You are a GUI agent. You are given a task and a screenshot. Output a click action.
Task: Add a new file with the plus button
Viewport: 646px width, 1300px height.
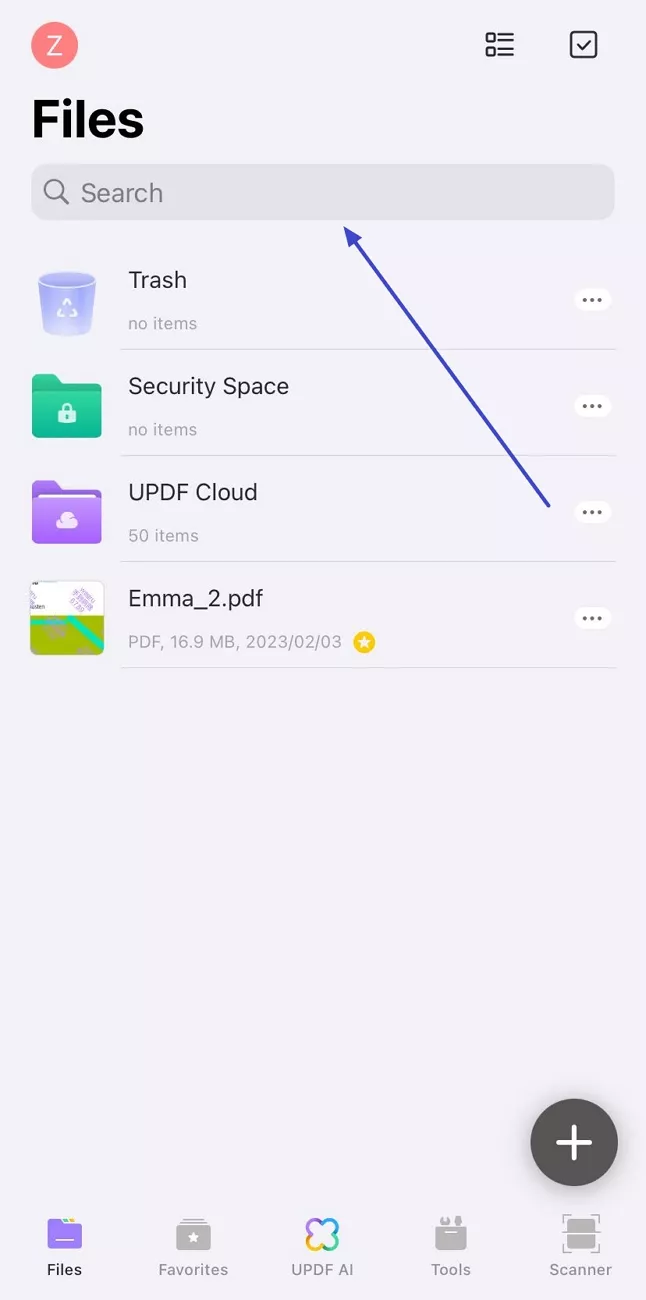click(x=574, y=1142)
